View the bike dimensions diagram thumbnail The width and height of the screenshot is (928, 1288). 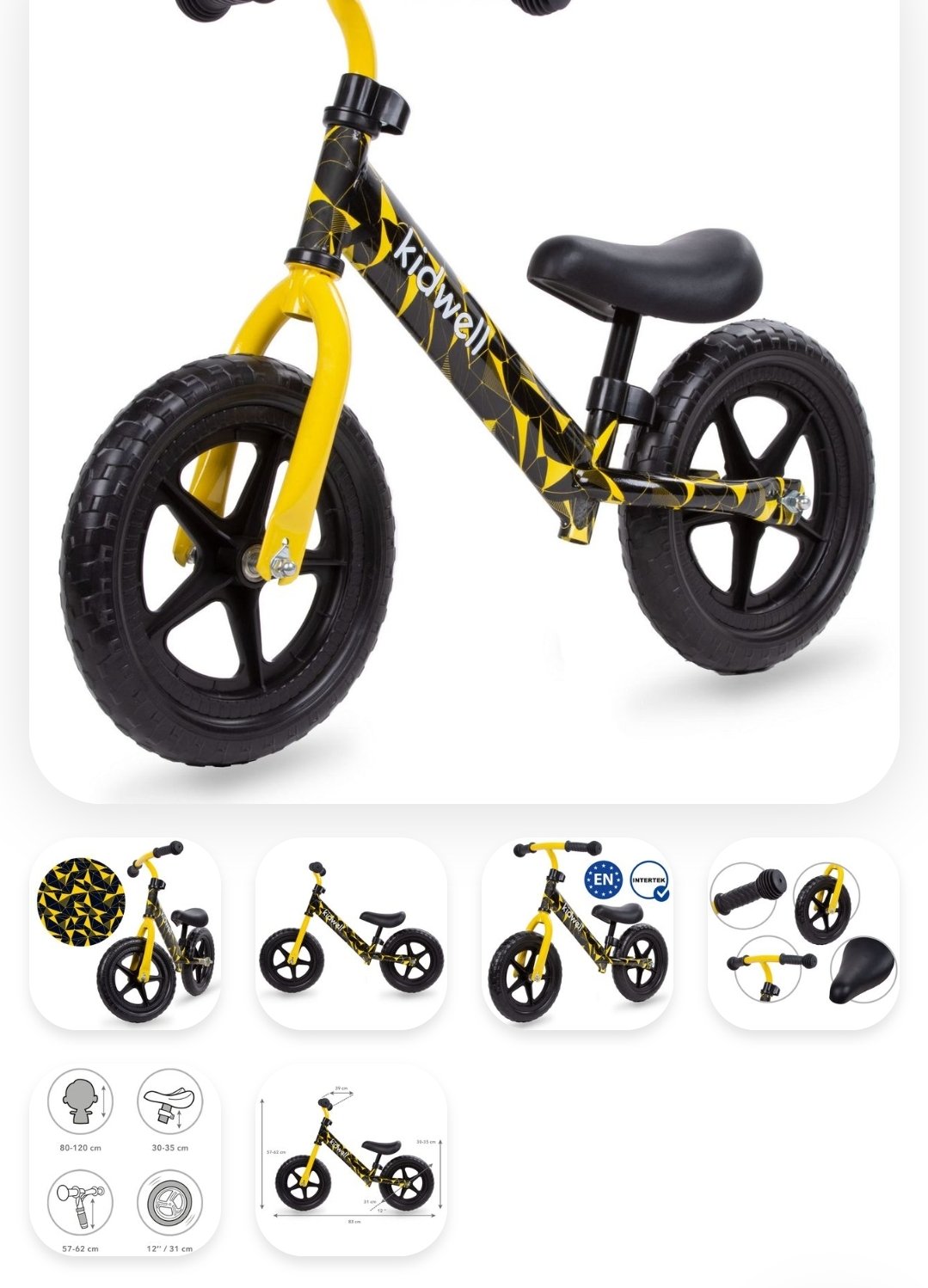[x=351, y=1159]
